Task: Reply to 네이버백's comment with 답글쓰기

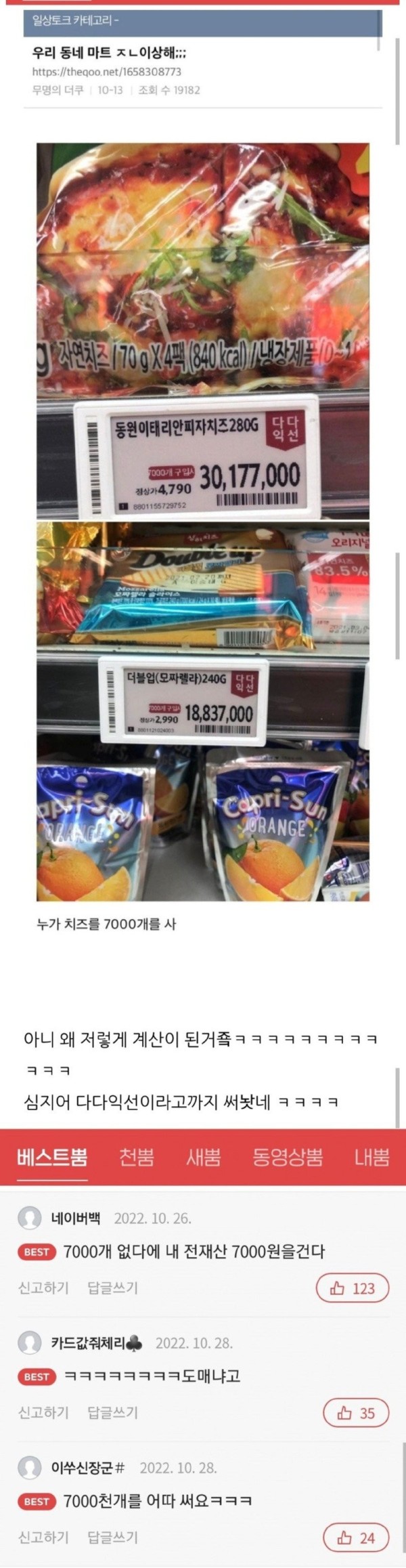Action: click(x=112, y=1288)
